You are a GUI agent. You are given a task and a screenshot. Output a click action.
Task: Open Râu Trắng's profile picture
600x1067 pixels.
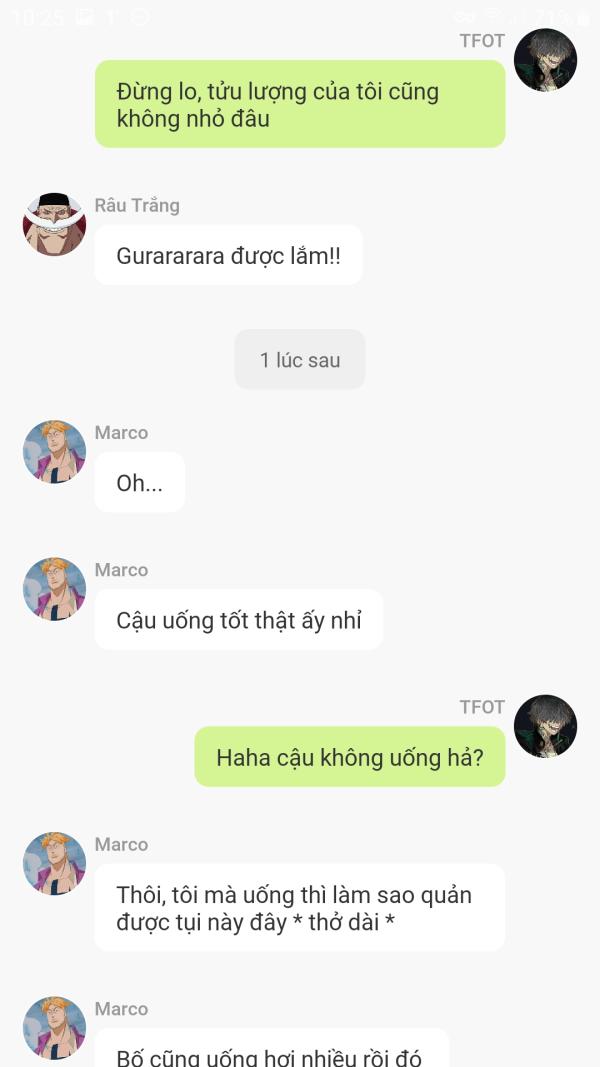point(54,224)
